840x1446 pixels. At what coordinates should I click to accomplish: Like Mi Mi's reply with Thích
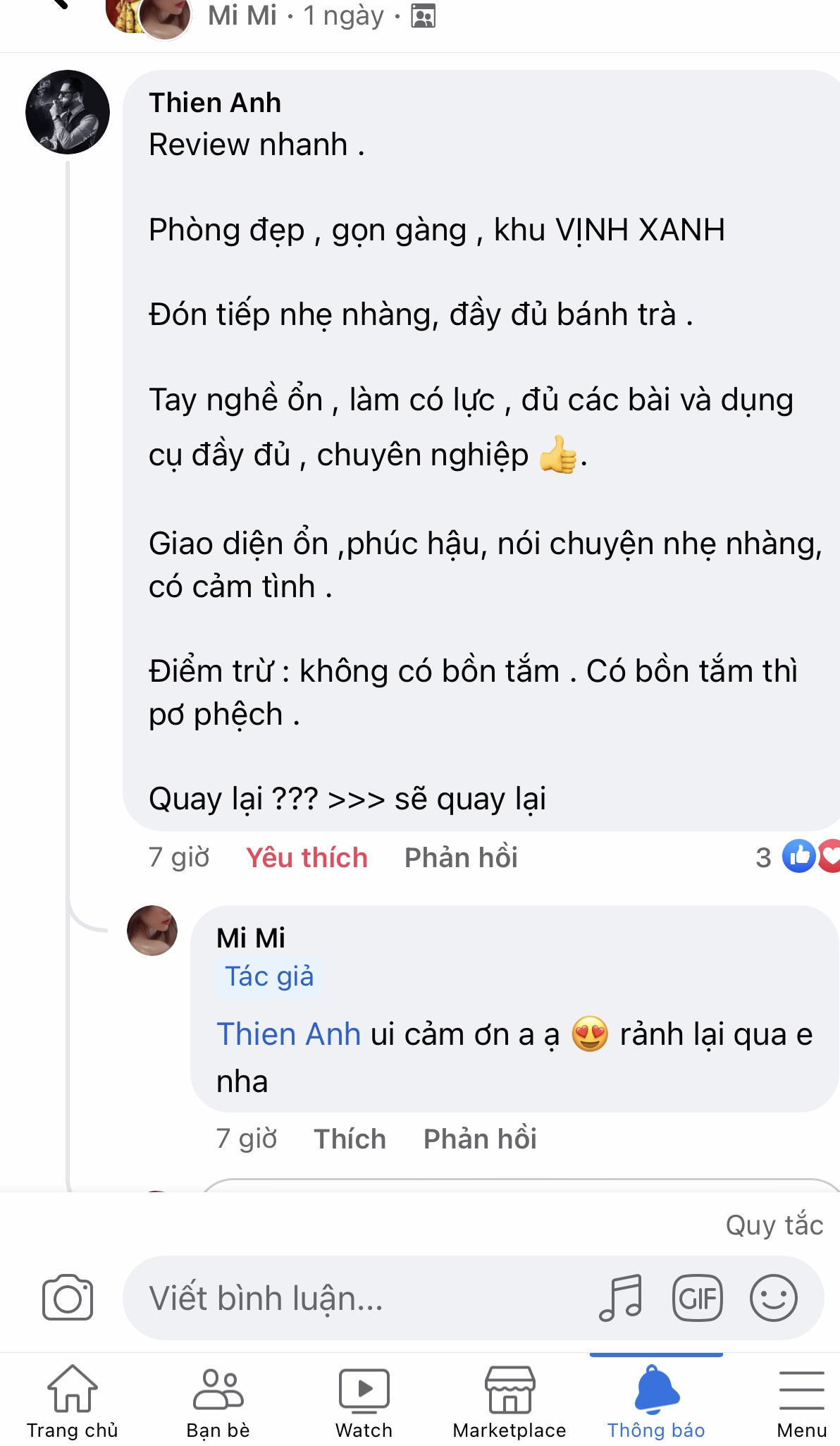click(350, 1139)
